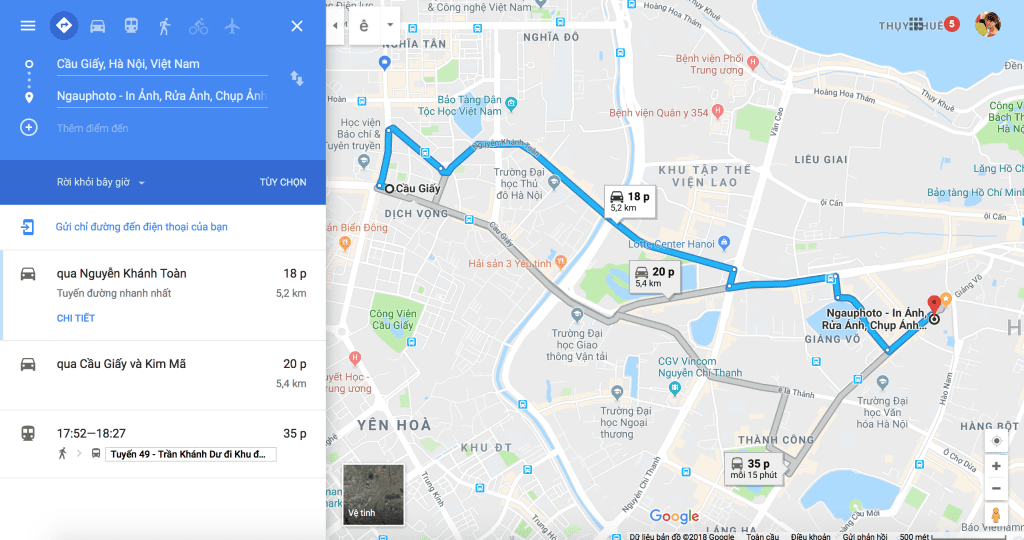Select public transit travel mode
1024x540 pixels.
click(131, 26)
